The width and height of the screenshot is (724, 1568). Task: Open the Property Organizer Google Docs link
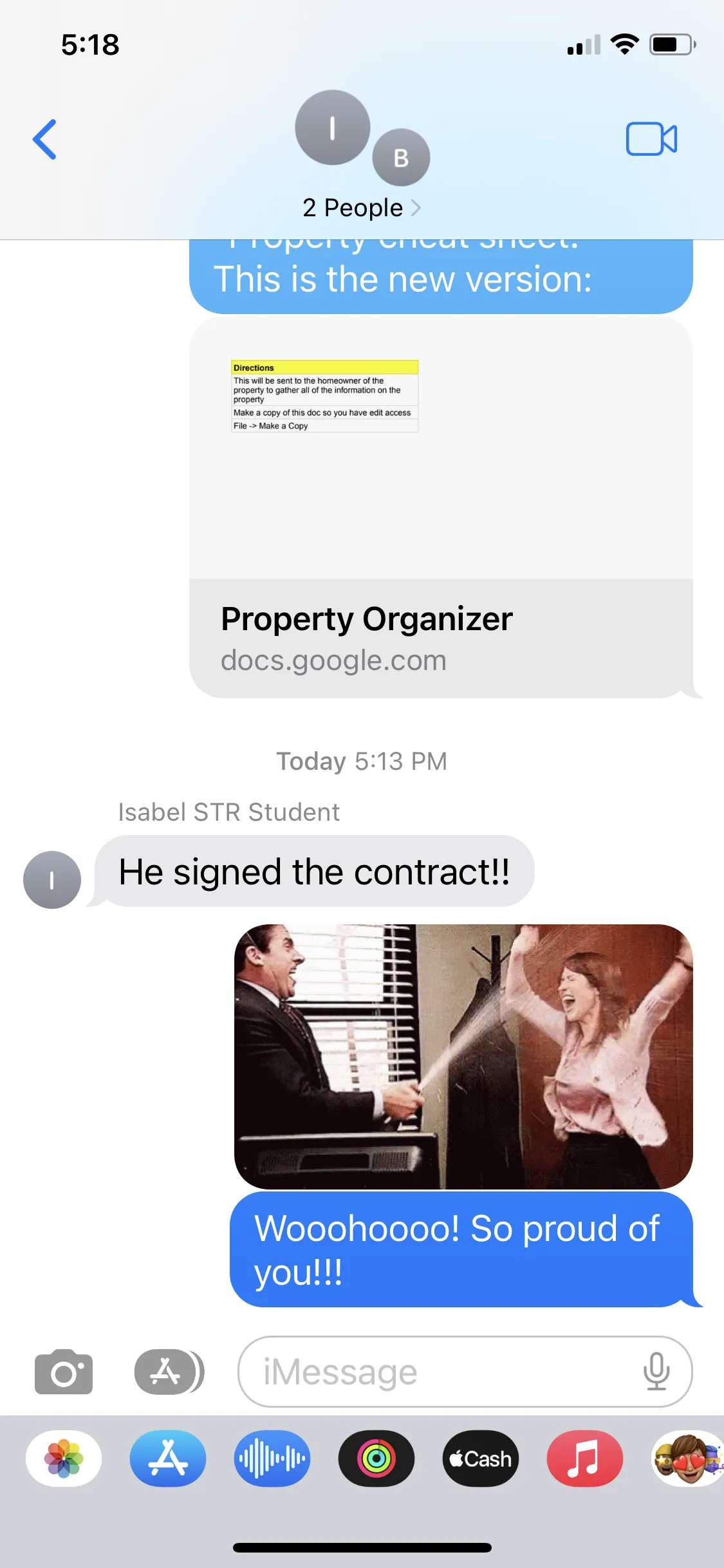point(440,507)
